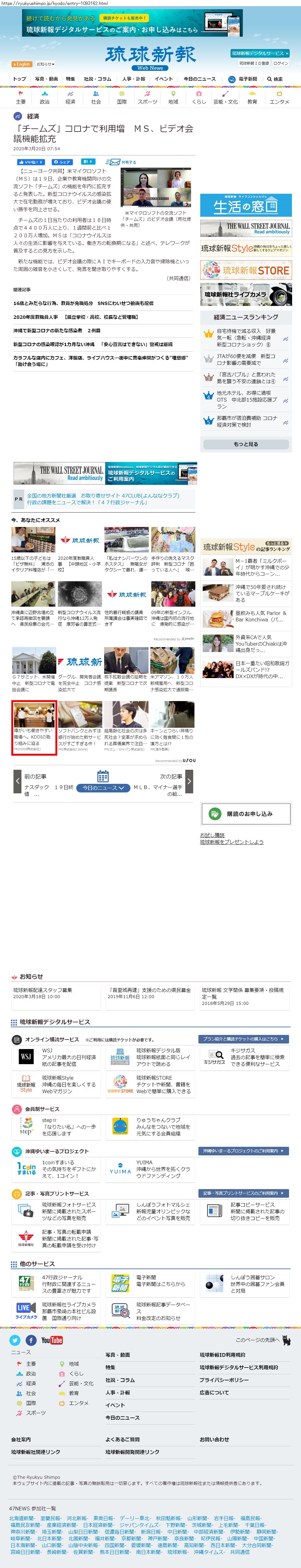301x1568 pixels.
Task: Switch site language to English
Action: coord(22,64)
